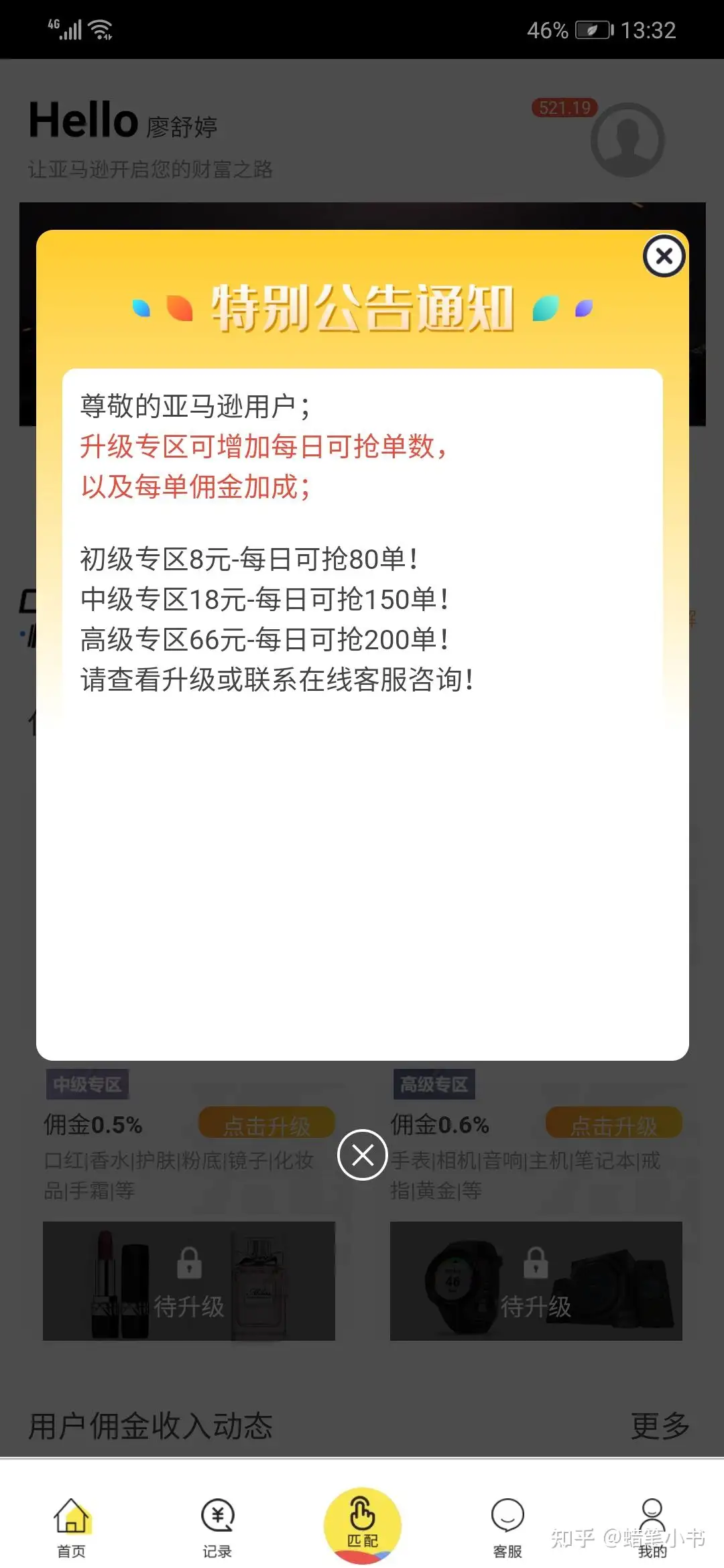The width and height of the screenshot is (724, 1568).
Task: Tap 点击升级 for the 高级专区
Action: coord(614,1122)
